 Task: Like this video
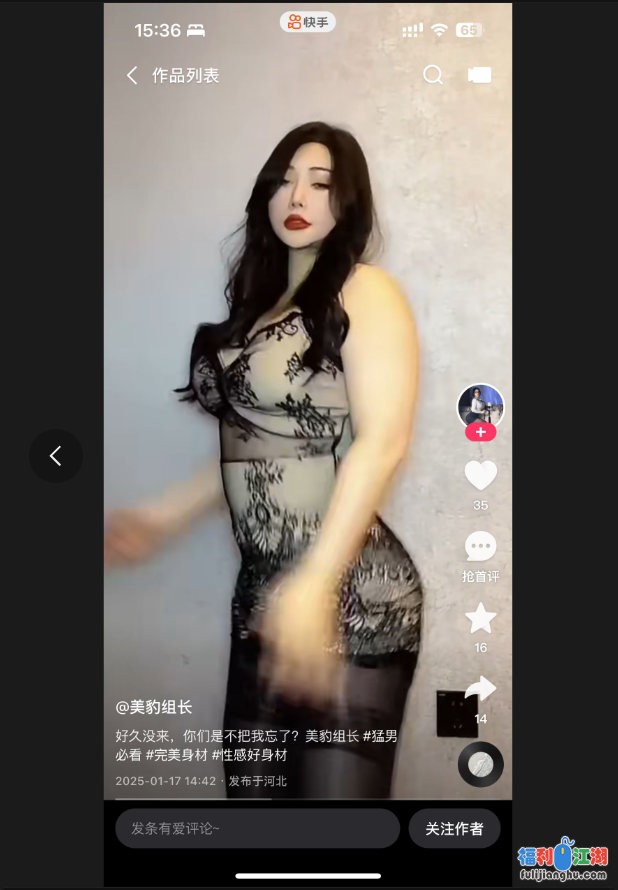click(481, 475)
